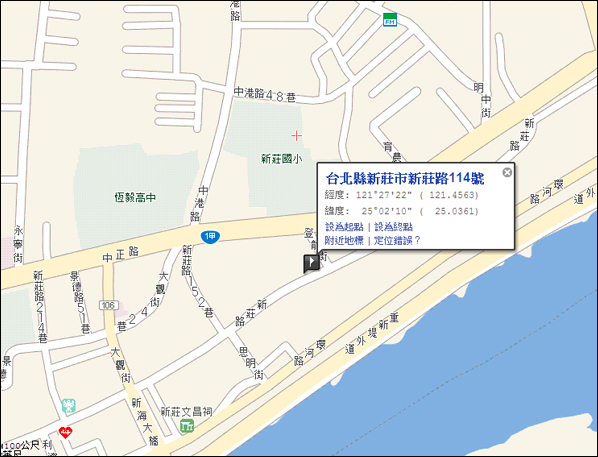Close the address info popup
Image resolution: width=598 pixels, height=457 pixels.
click(x=507, y=172)
